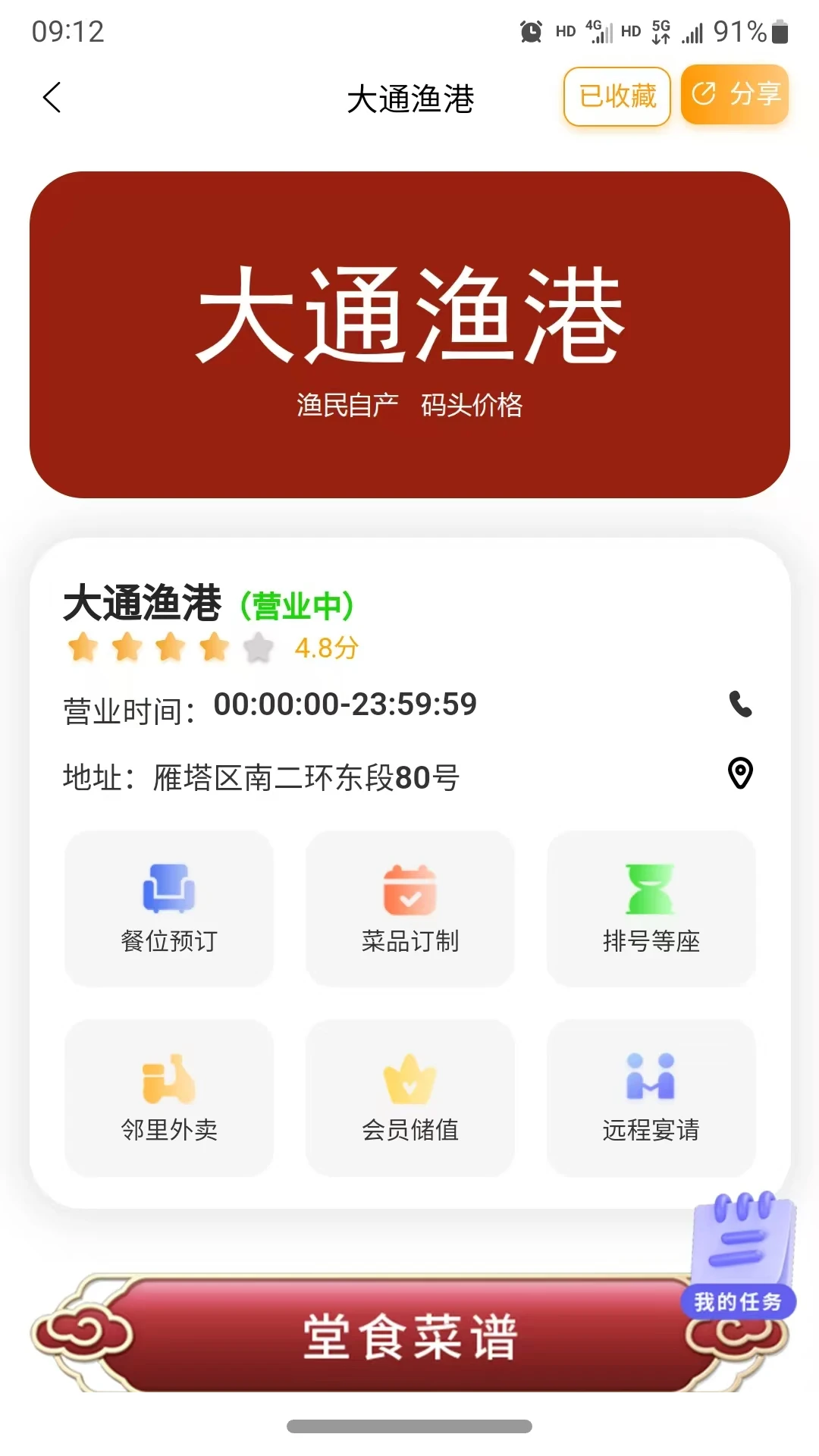This screenshot has width=819, height=1456.
Task: Select the 菜品订制 dish customization icon
Action: coord(409,908)
